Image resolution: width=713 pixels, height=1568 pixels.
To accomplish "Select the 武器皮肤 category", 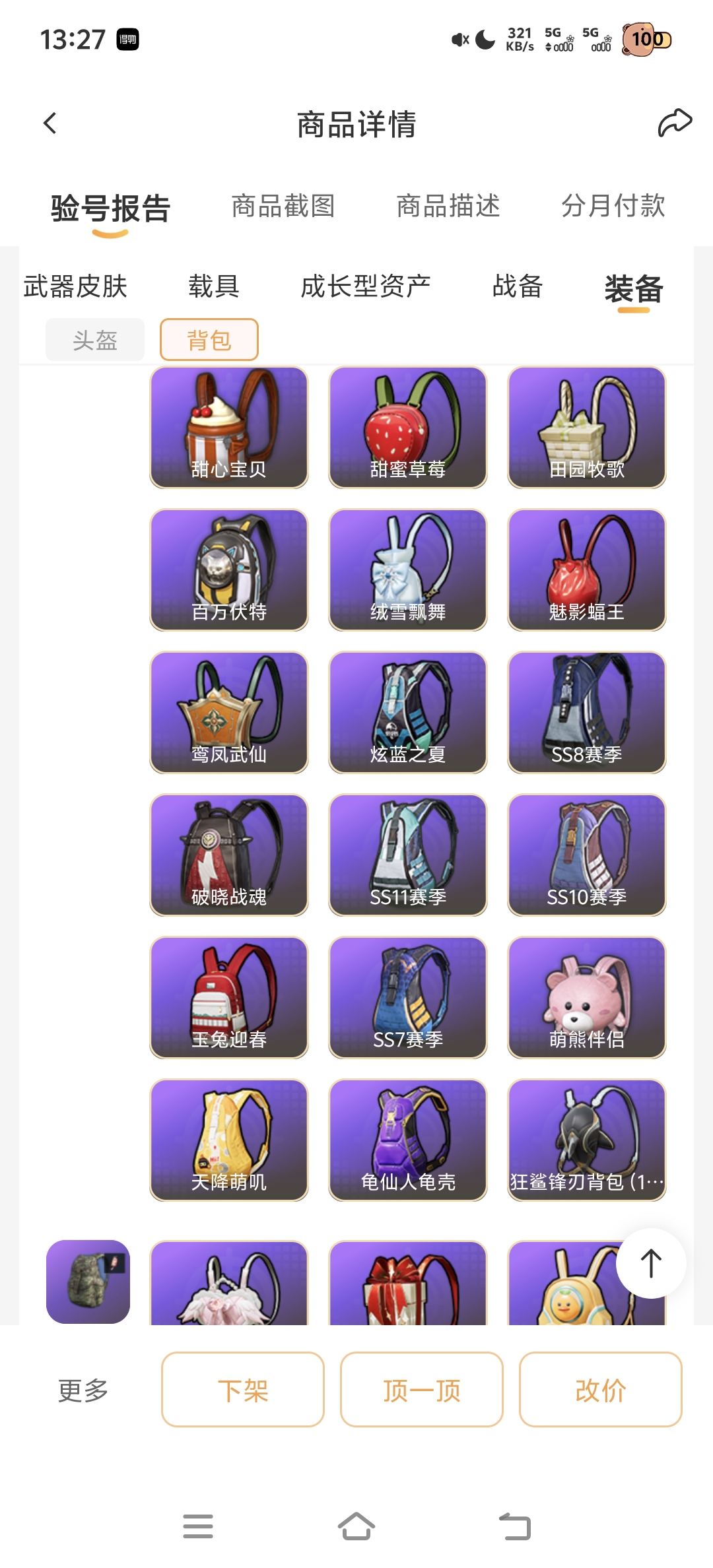I will [x=75, y=286].
